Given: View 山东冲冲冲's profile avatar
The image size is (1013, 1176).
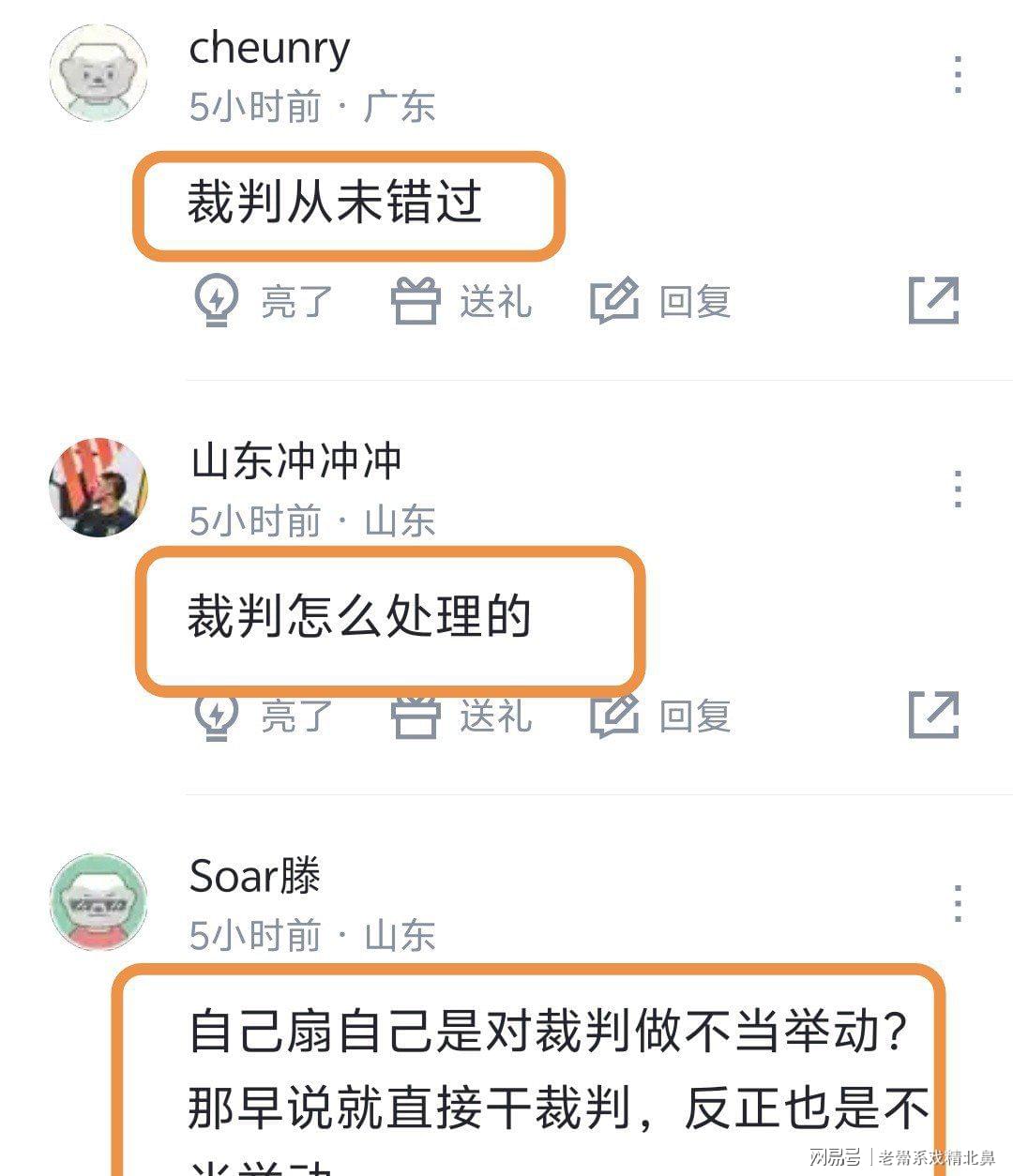Looking at the screenshot, I should coord(98,488).
